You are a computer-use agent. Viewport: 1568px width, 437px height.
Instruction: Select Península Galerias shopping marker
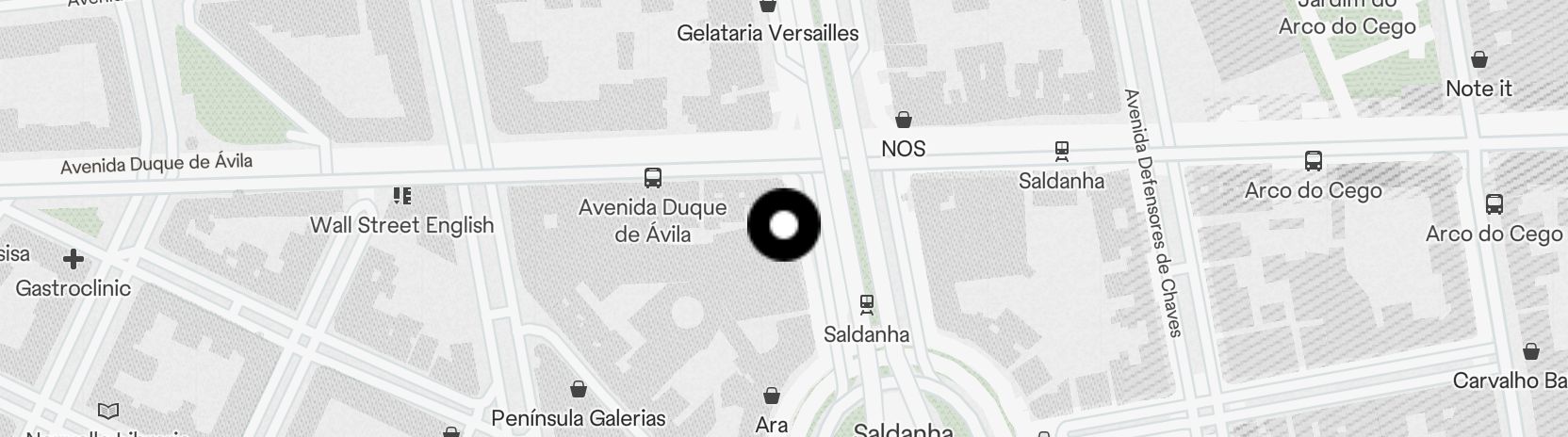(579, 389)
